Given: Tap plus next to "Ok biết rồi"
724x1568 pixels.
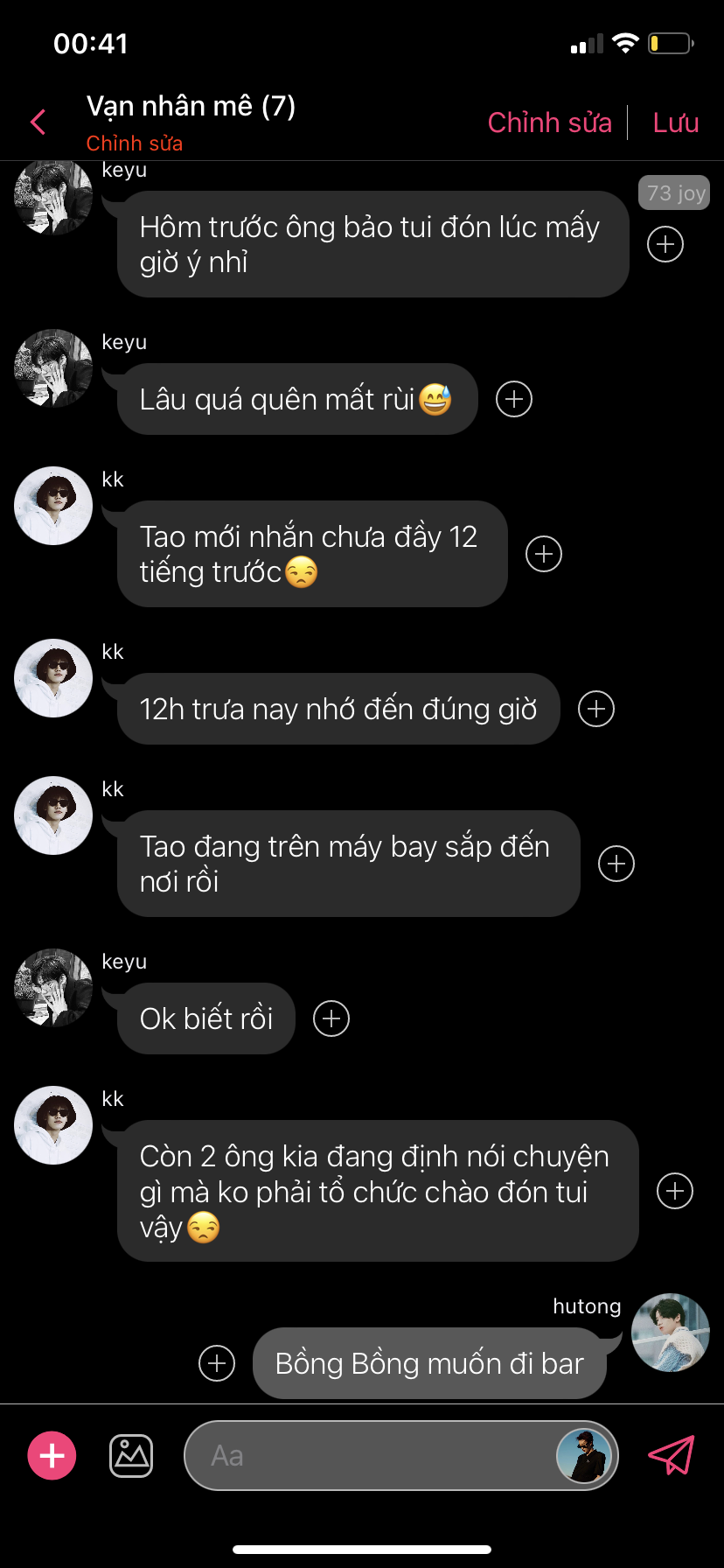Looking at the screenshot, I should [331, 1018].
